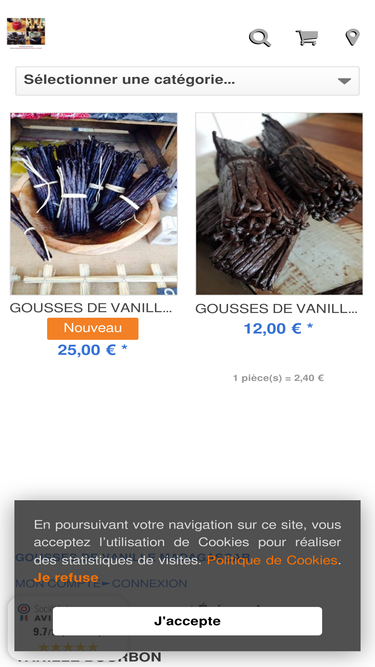Open the shopping cart
This screenshot has height=667, width=375.
coord(307,37)
